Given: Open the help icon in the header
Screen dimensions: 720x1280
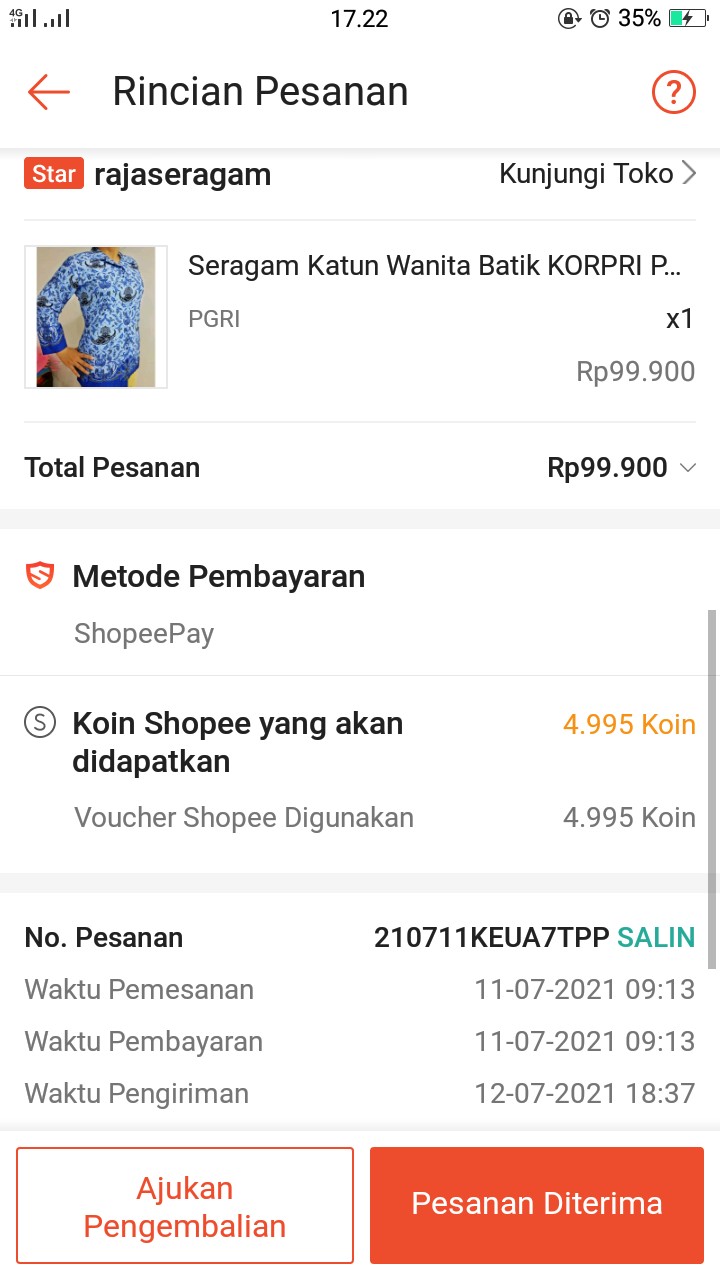Looking at the screenshot, I should (674, 91).
